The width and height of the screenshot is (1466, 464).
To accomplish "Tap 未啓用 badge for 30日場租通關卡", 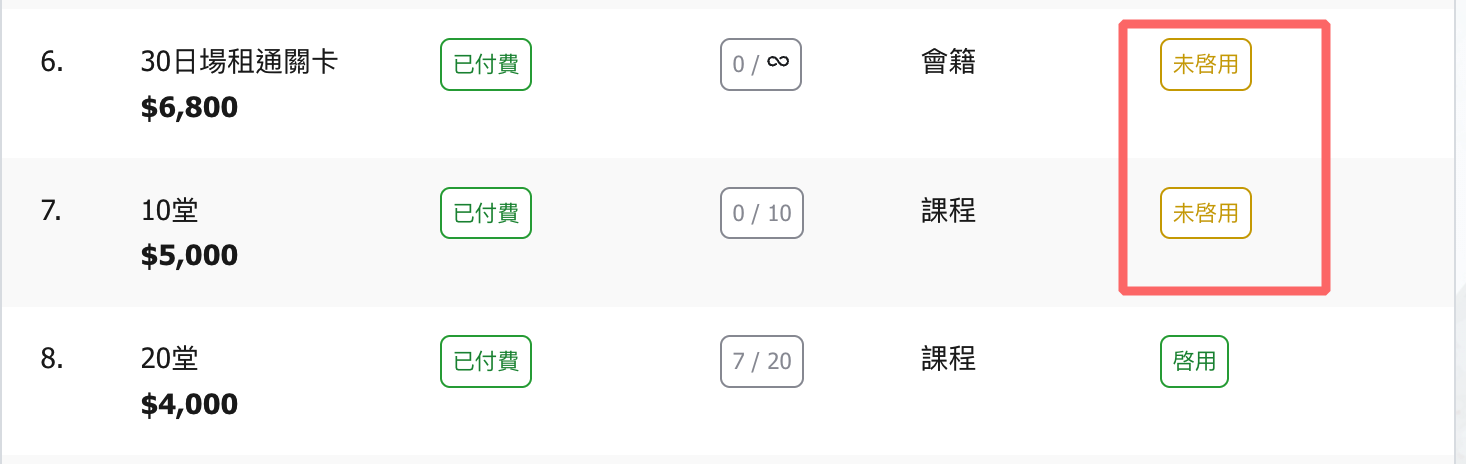I will (1205, 65).
